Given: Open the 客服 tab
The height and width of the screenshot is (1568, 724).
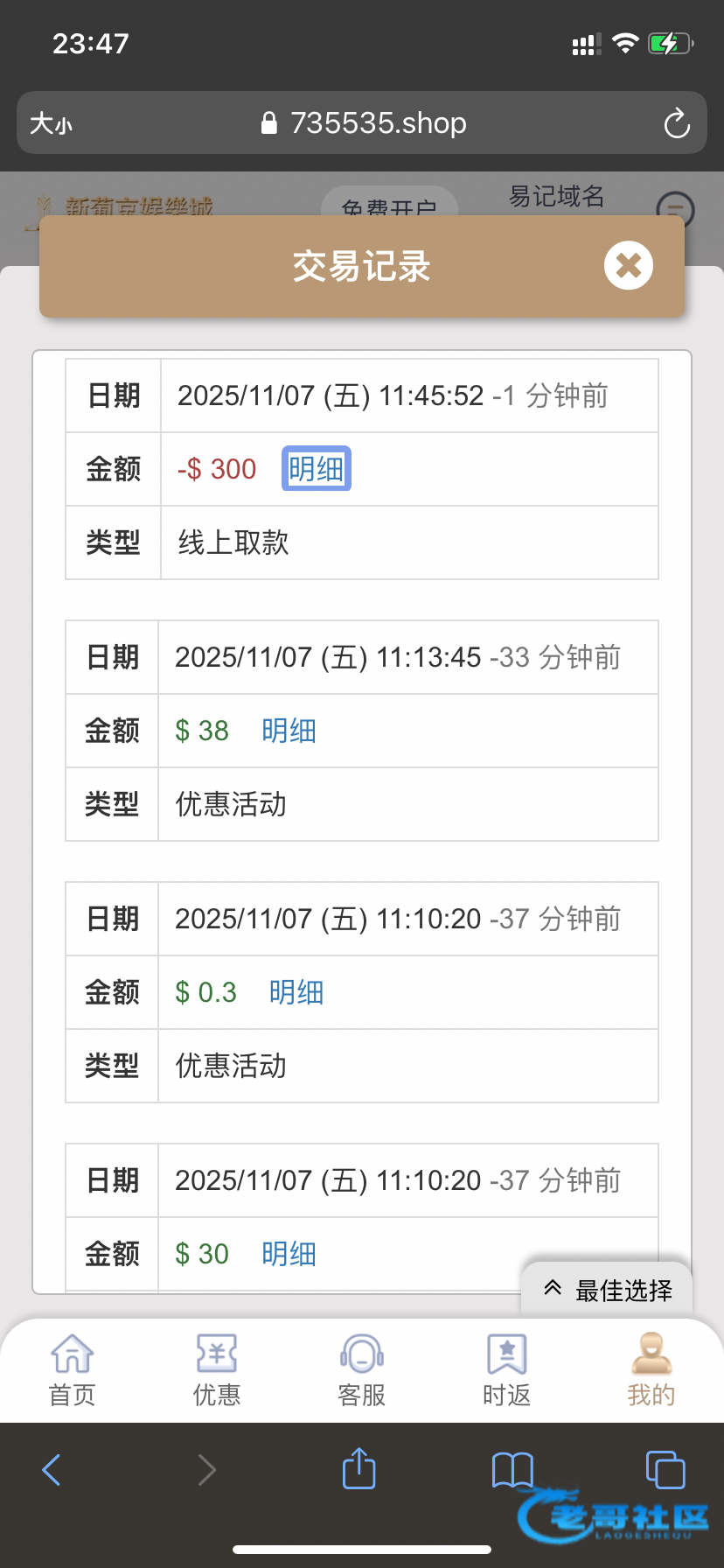Looking at the screenshot, I should click(x=362, y=1369).
